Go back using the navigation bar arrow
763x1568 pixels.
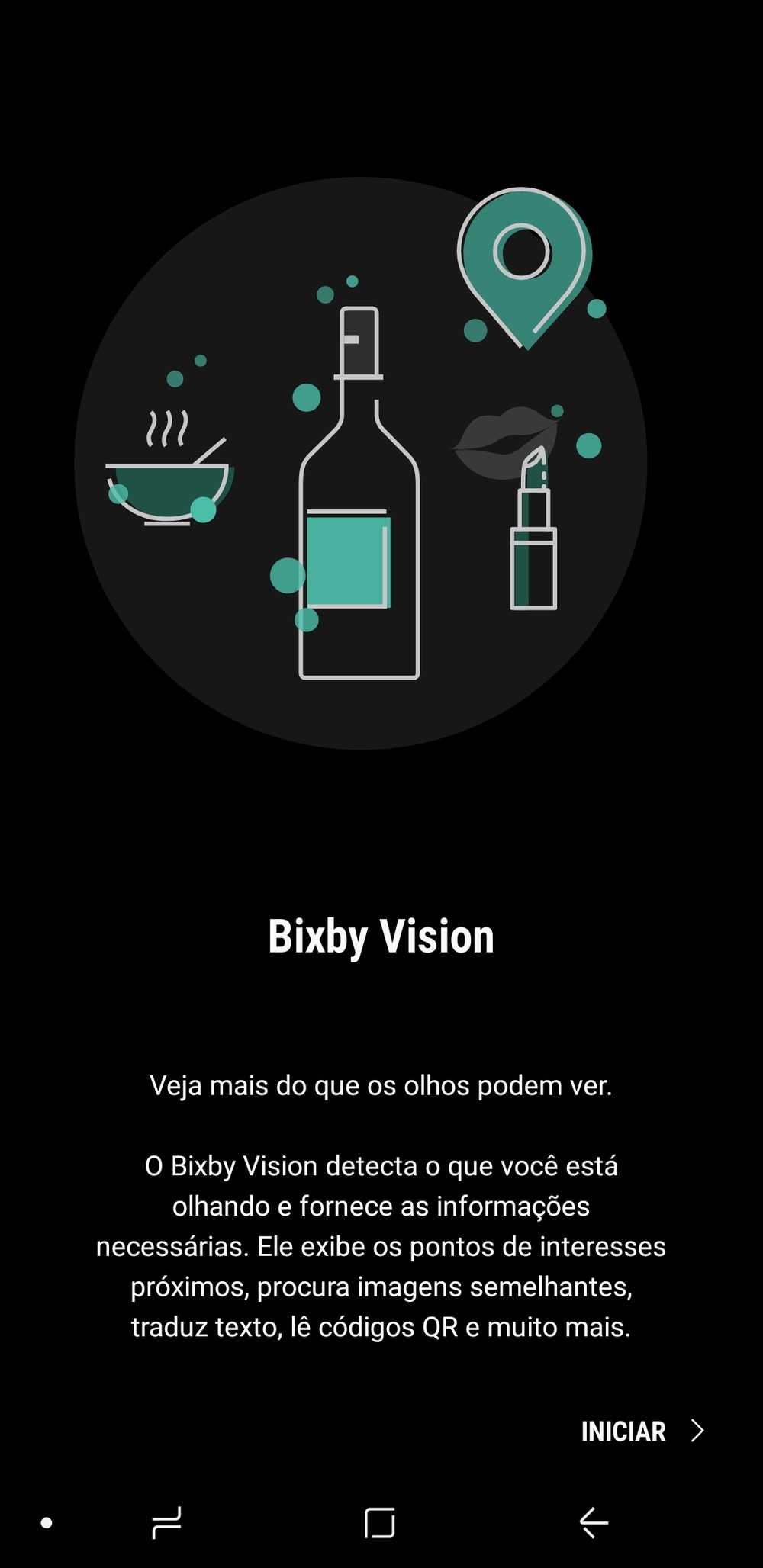594,1523
